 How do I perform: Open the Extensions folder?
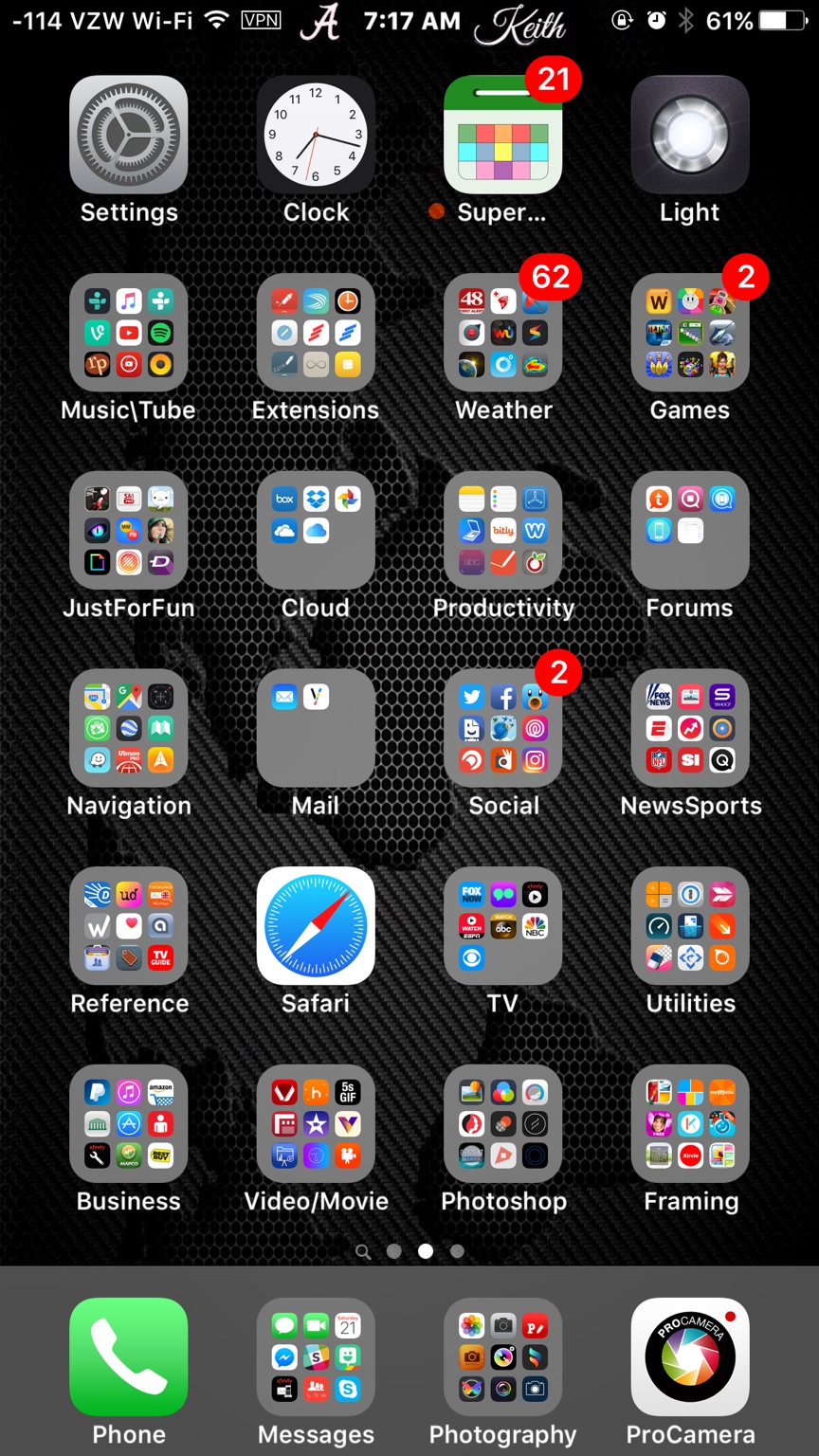pyautogui.click(x=316, y=333)
